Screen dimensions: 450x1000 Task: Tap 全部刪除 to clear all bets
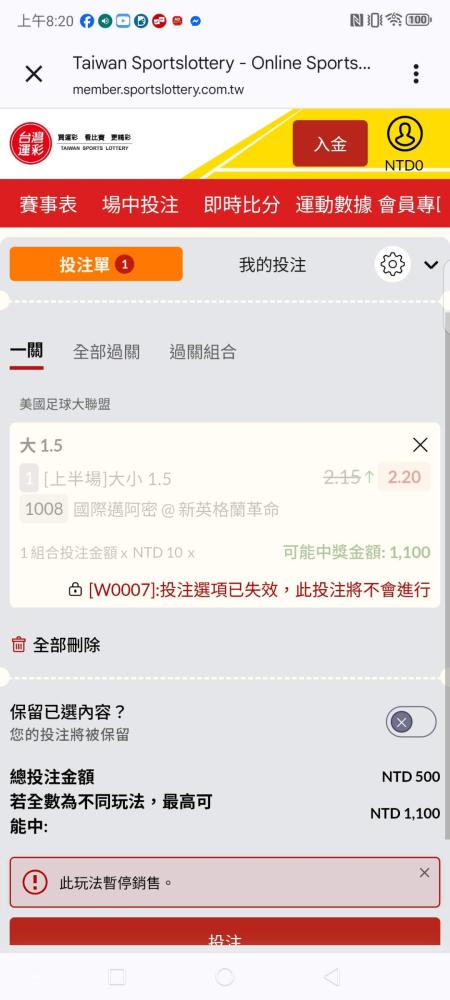pos(55,645)
